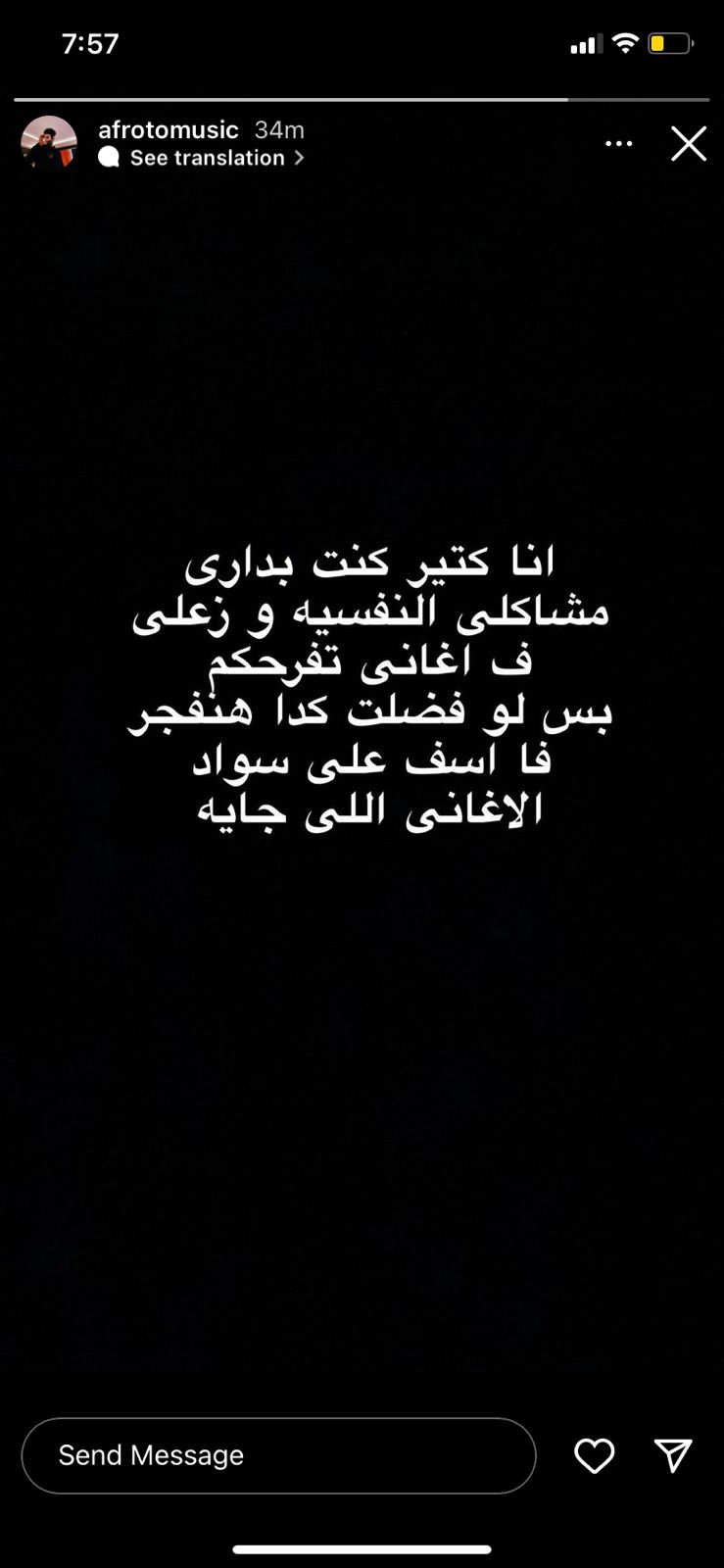Image resolution: width=724 pixels, height=1568 pixels.
Task: Share story via paper plane icon
Action: pyautogui.click(x=673, y=1455)
